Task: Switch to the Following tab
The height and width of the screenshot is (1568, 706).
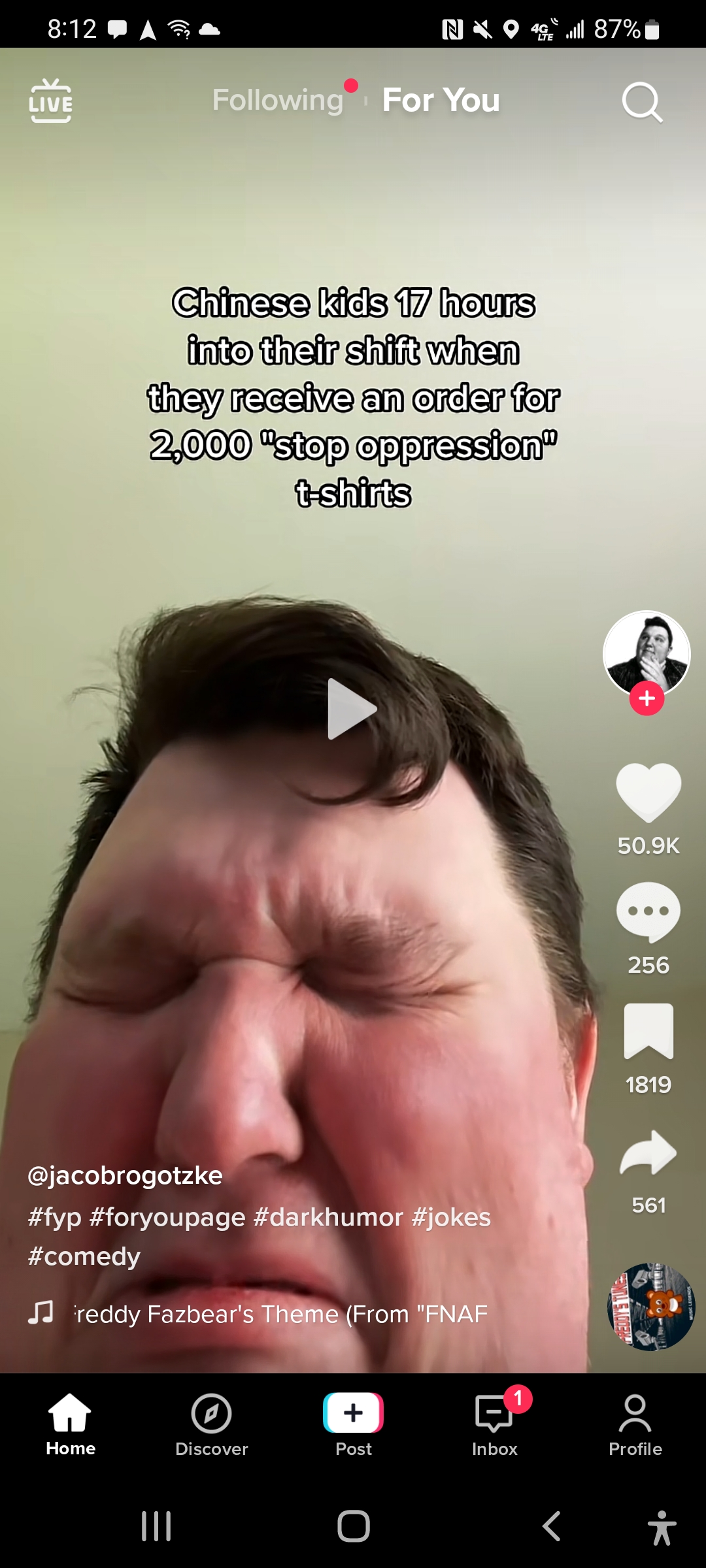Action: (278, 100)
